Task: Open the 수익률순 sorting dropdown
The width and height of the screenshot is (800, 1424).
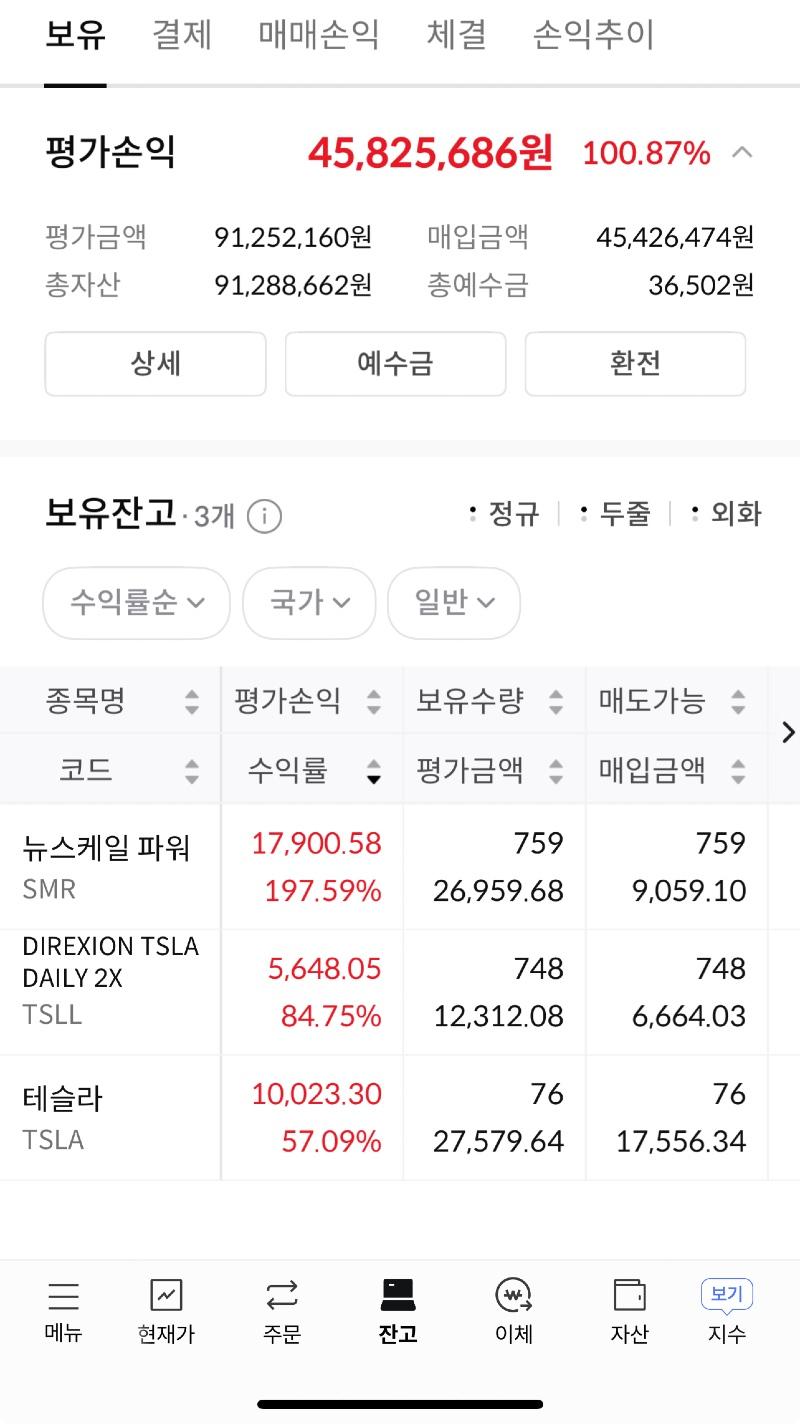Action: point(135,603)
